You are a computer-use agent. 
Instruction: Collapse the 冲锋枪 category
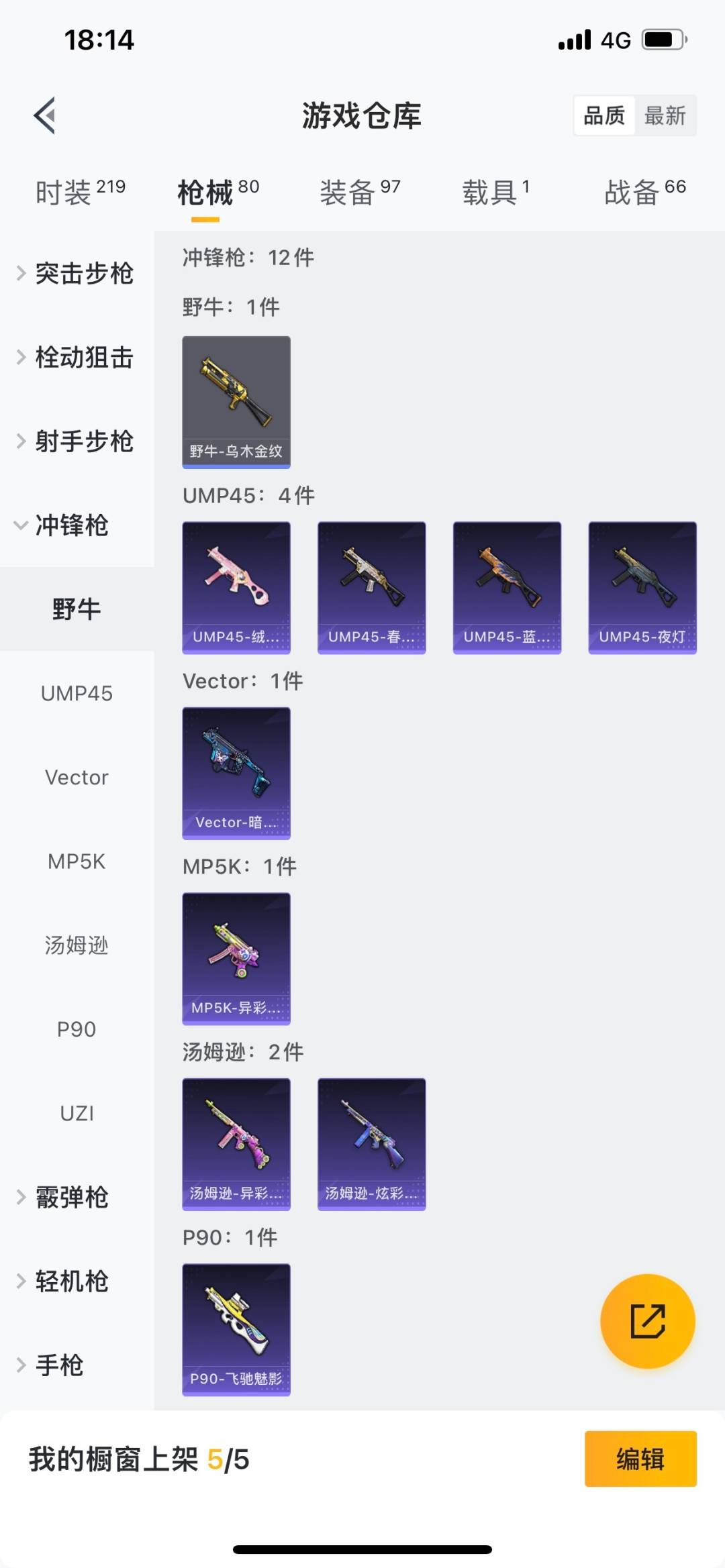pyautogui.click(x=71, y=525)
